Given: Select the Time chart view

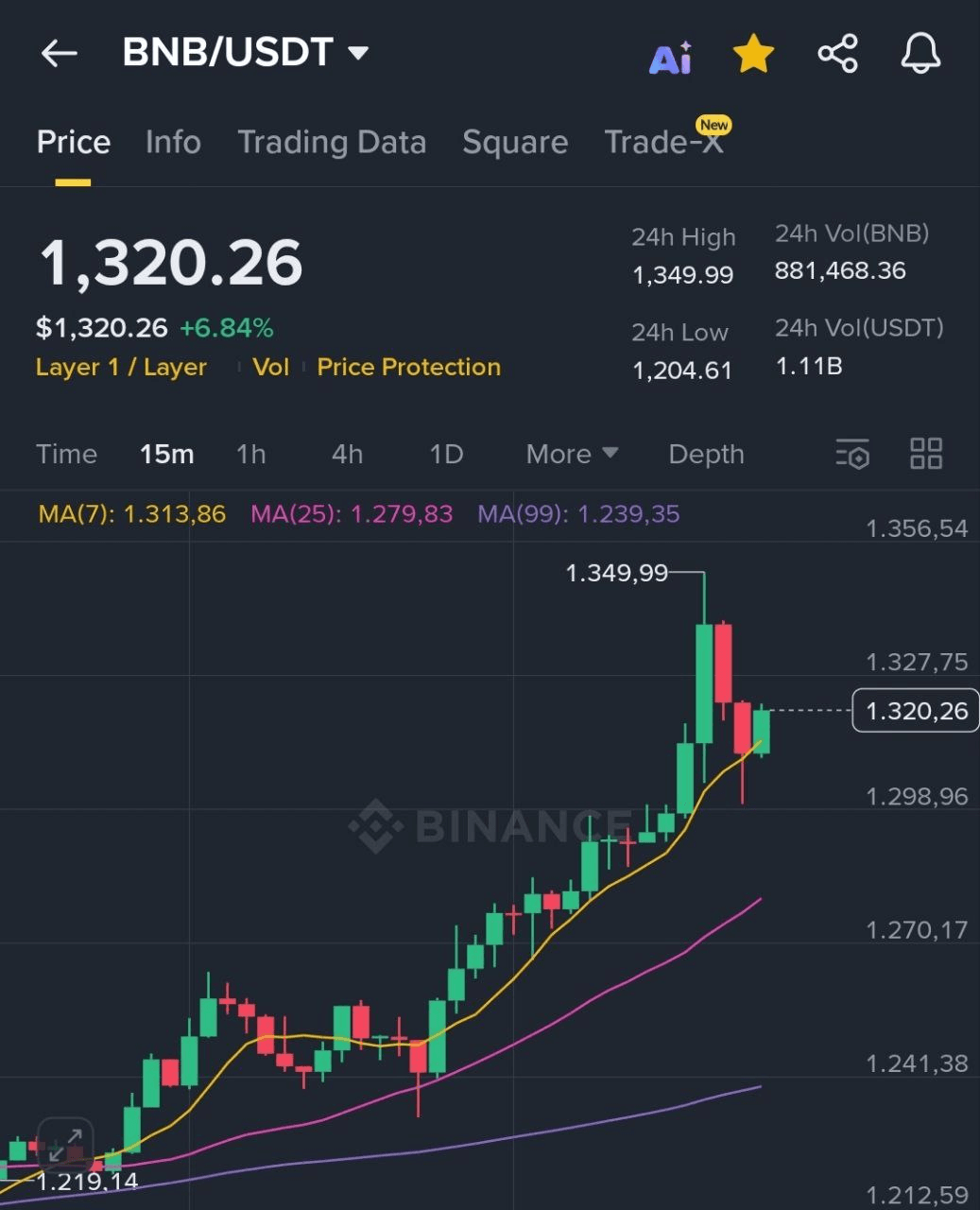Looking at the screenshot, I should [66, 454].
